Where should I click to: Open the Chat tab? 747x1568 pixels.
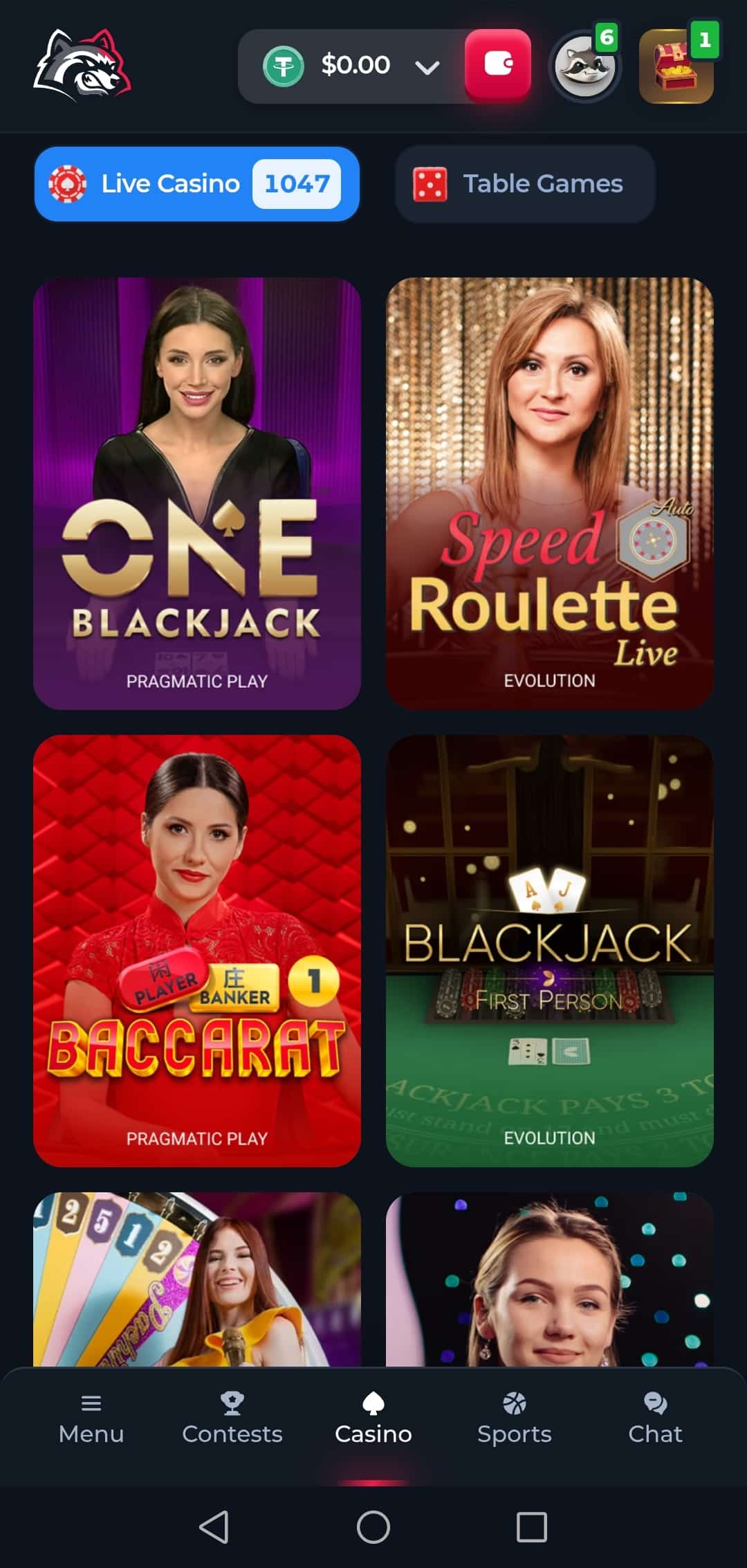pyautogui.click(x=655, y=1420)
